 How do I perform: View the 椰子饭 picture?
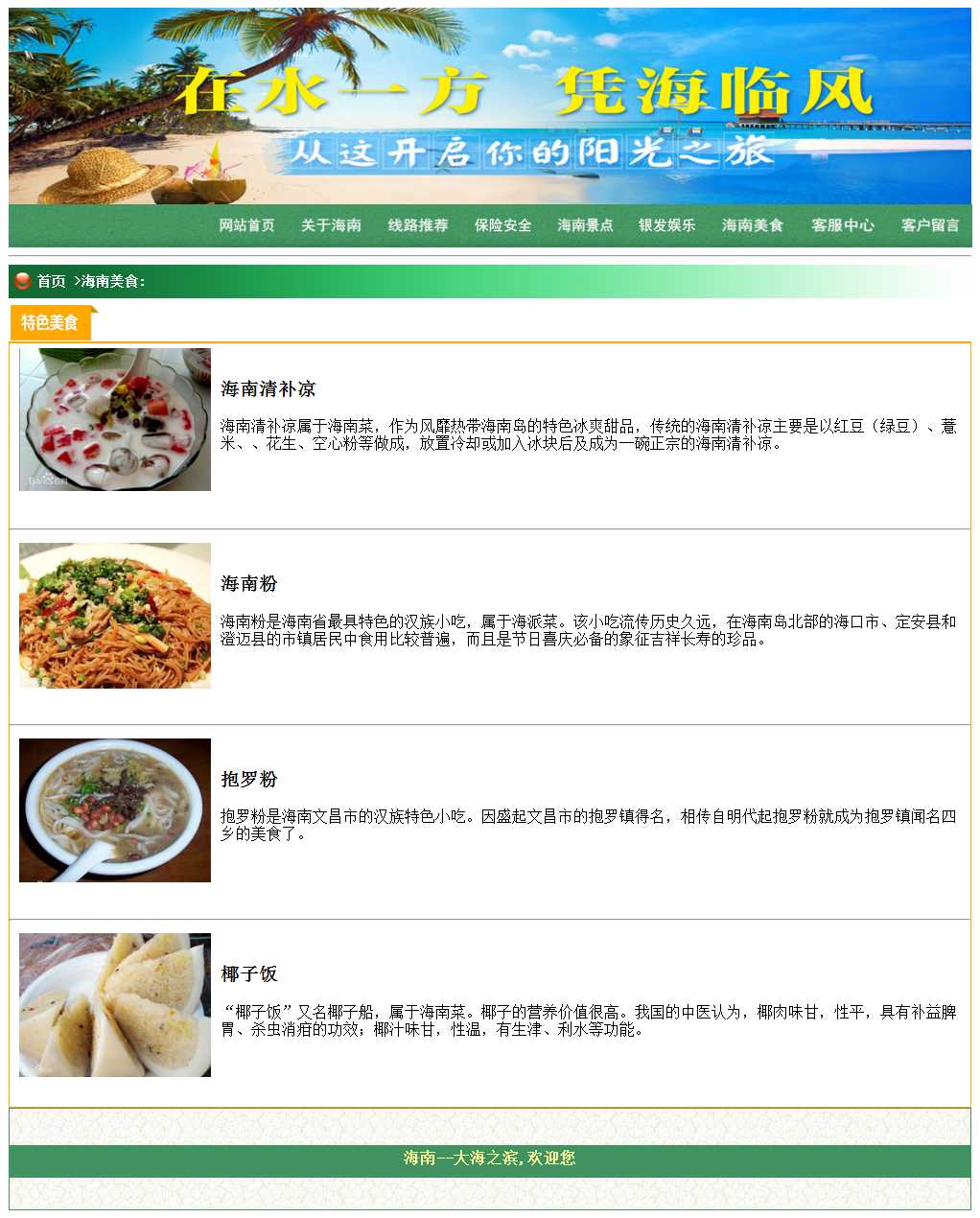click(x=115, y=1005)
